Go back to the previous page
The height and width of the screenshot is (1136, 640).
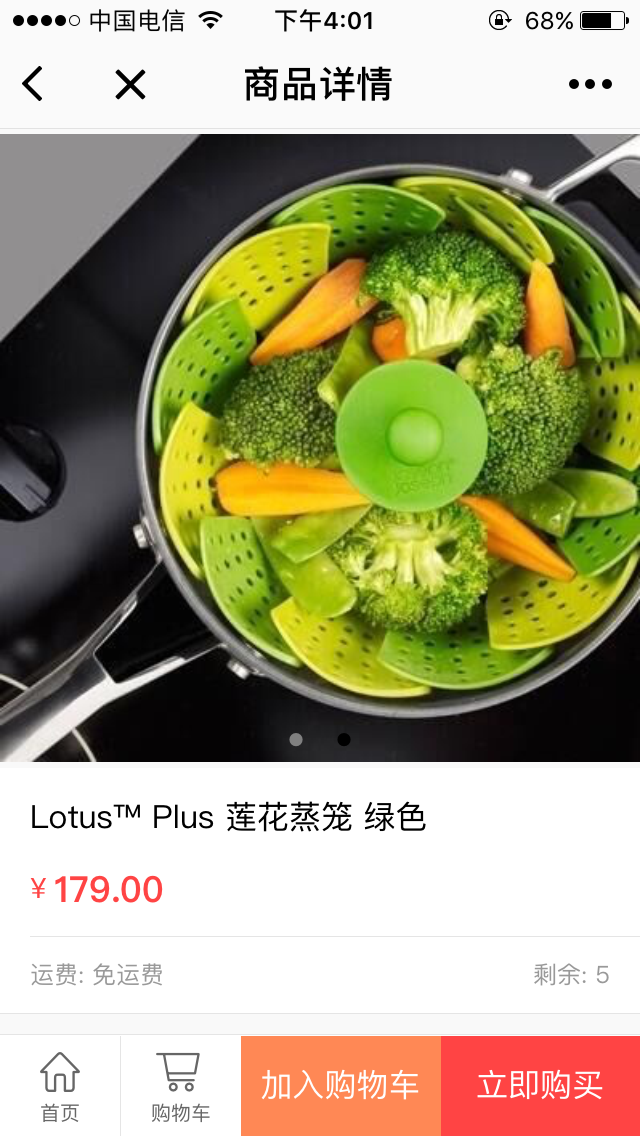coord(33,84)
